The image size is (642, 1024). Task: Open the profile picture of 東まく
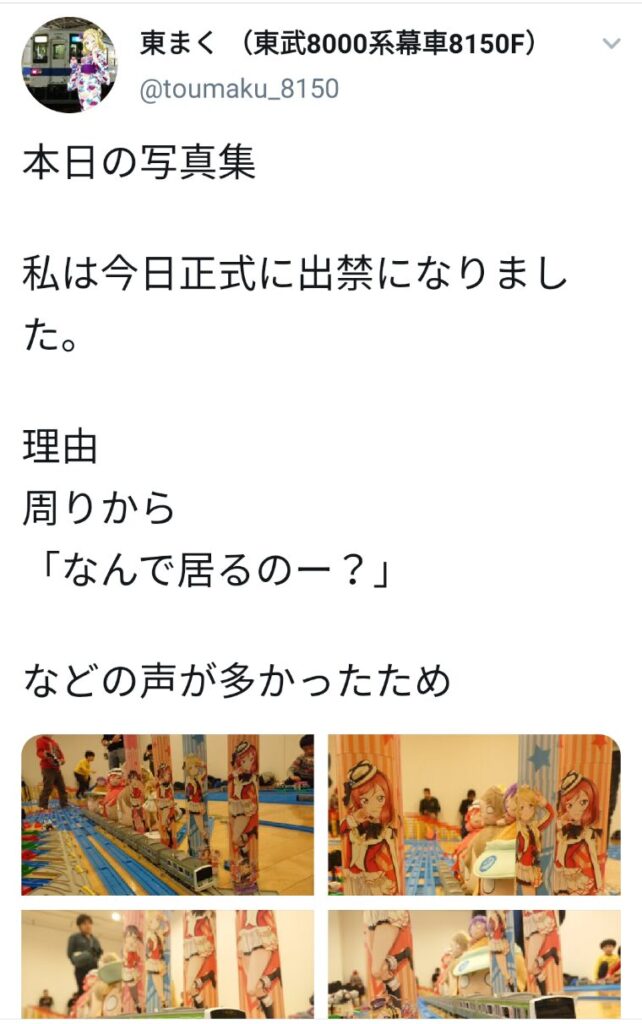69,65
